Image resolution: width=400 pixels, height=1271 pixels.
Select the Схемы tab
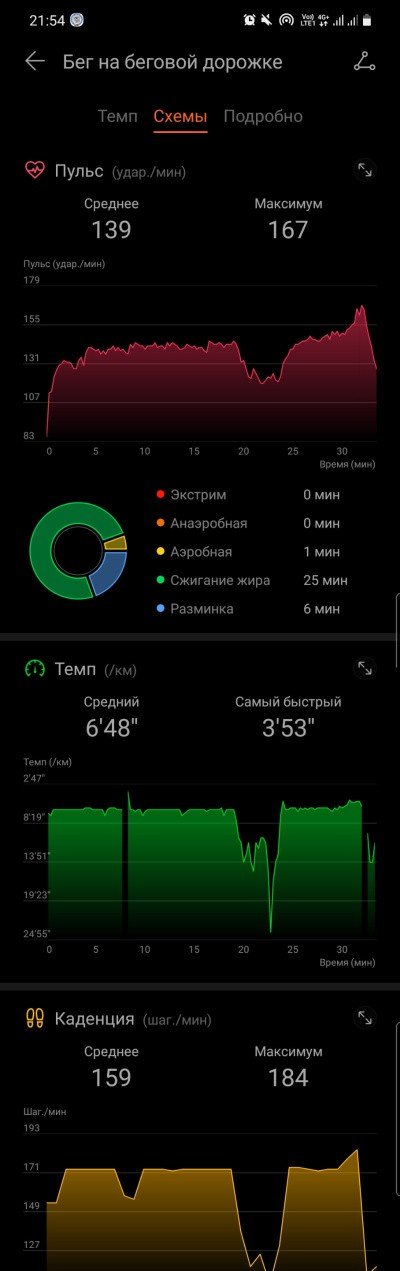click(x=180, y=116)
